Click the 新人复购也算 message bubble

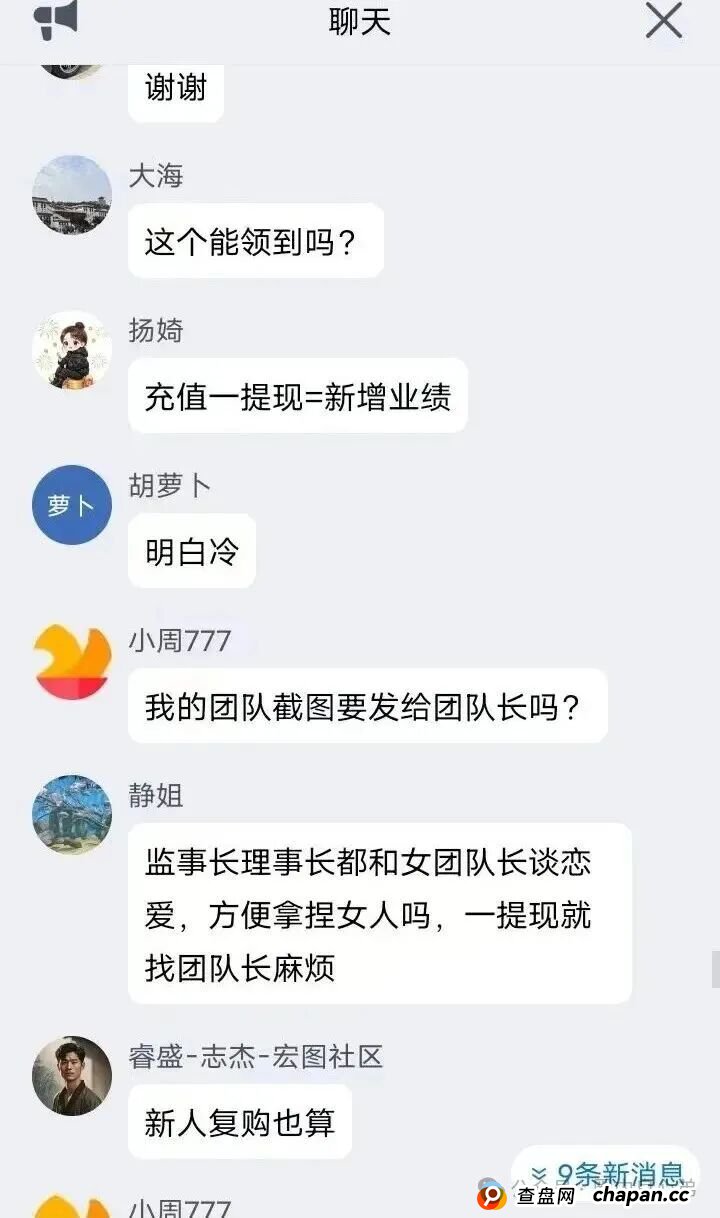tap(239, 1122)
